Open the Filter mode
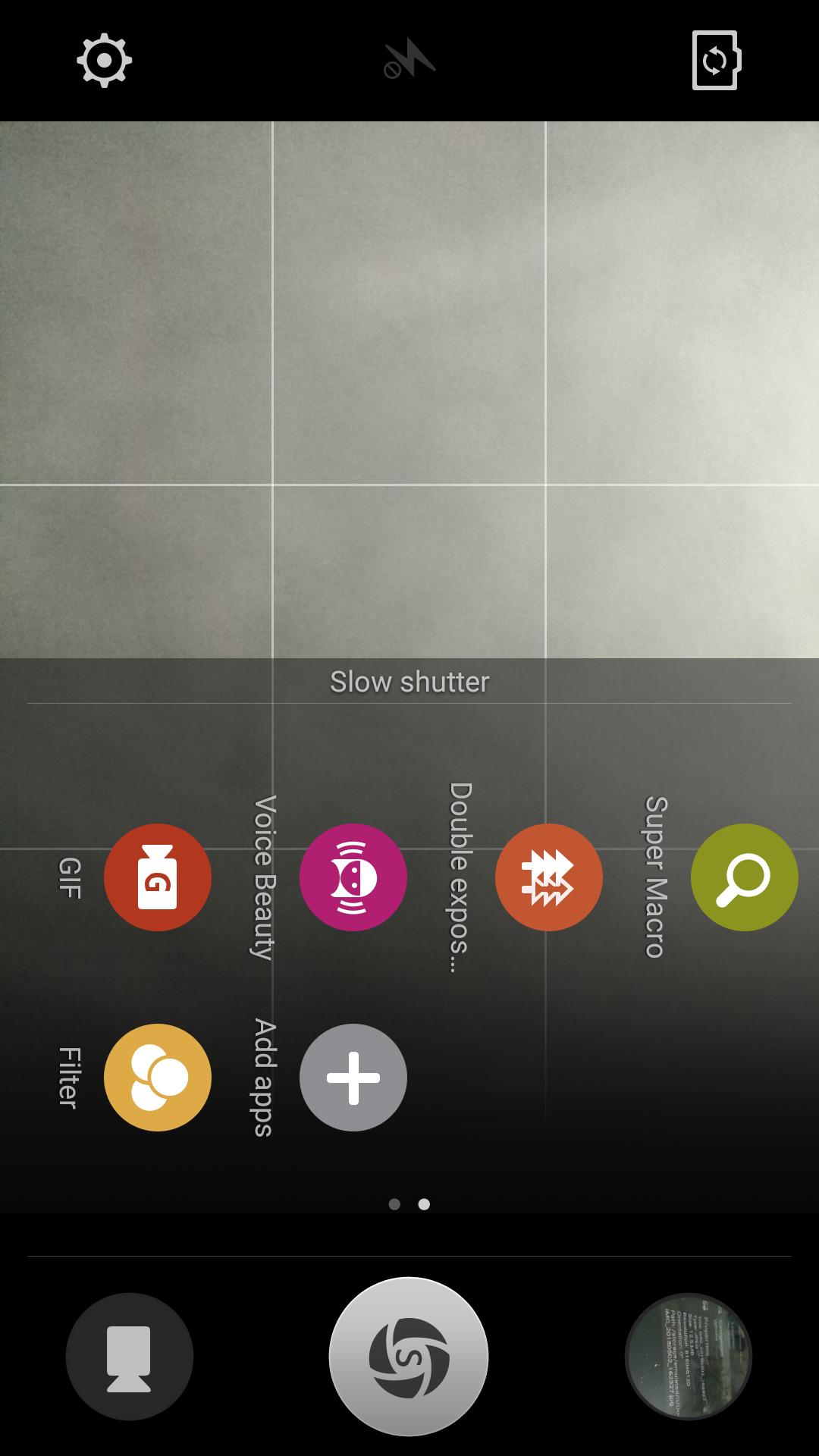 tap(158, 1078)
